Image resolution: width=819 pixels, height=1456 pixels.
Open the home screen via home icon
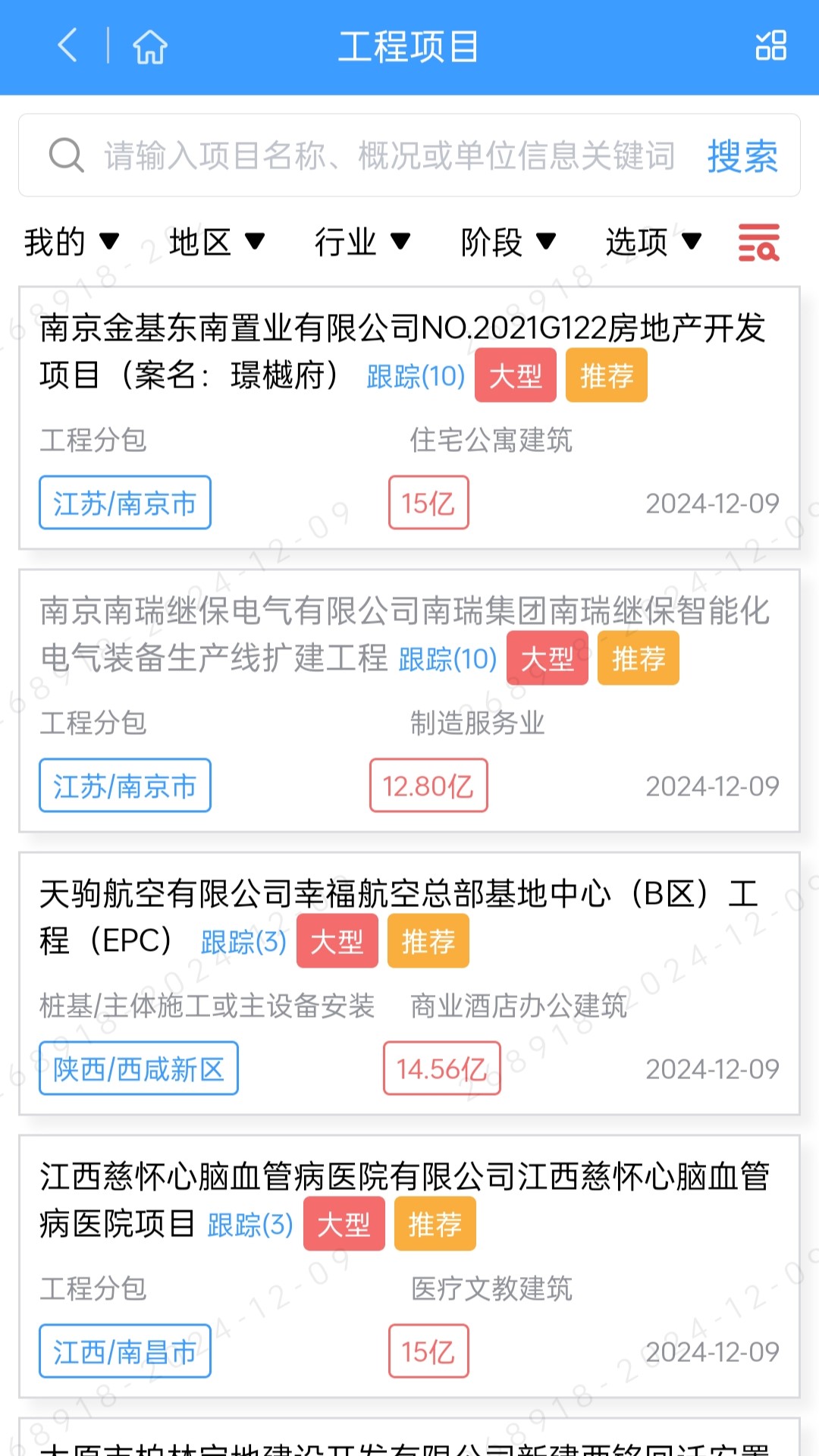(150, 47)
